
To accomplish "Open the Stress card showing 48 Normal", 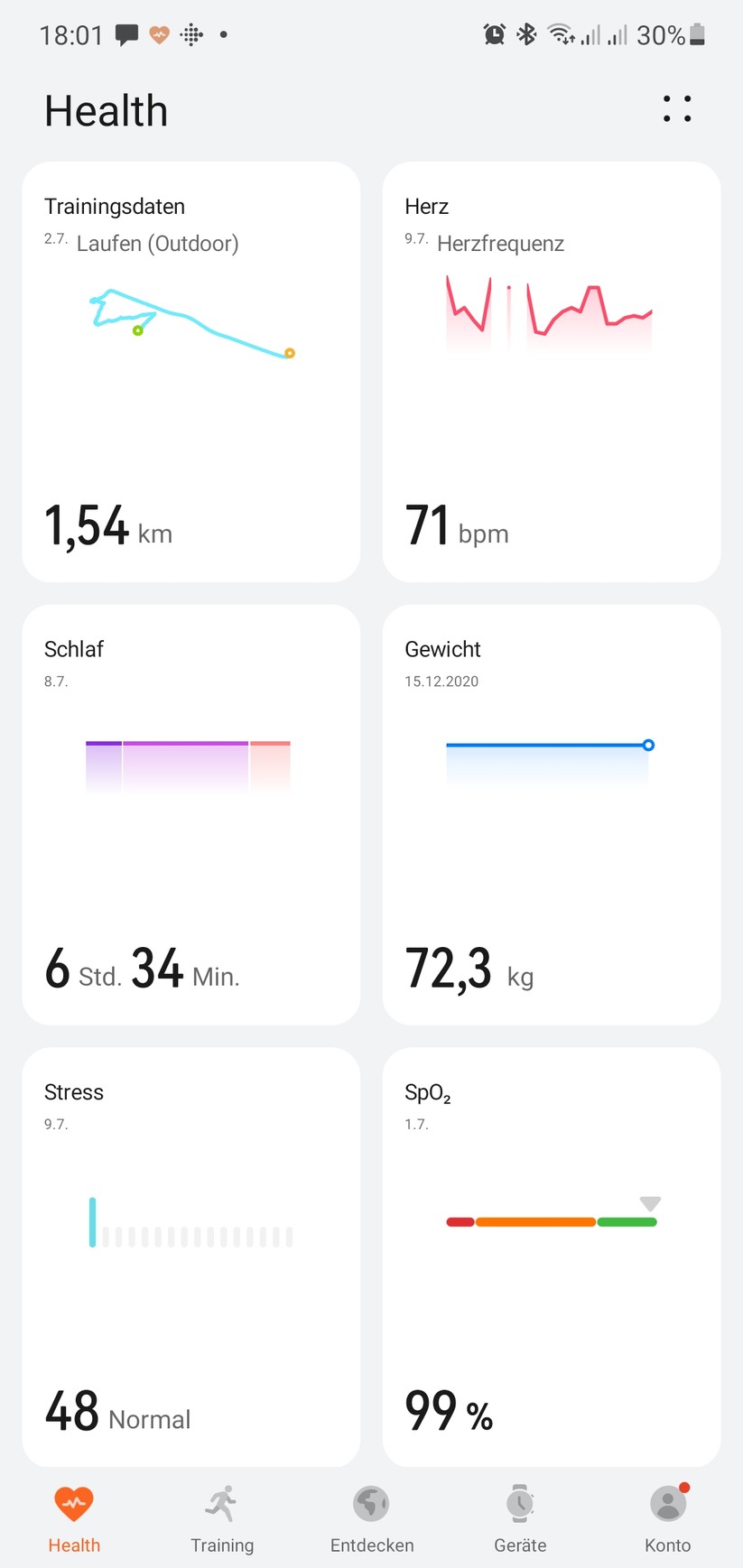I will coord(190,1255).
